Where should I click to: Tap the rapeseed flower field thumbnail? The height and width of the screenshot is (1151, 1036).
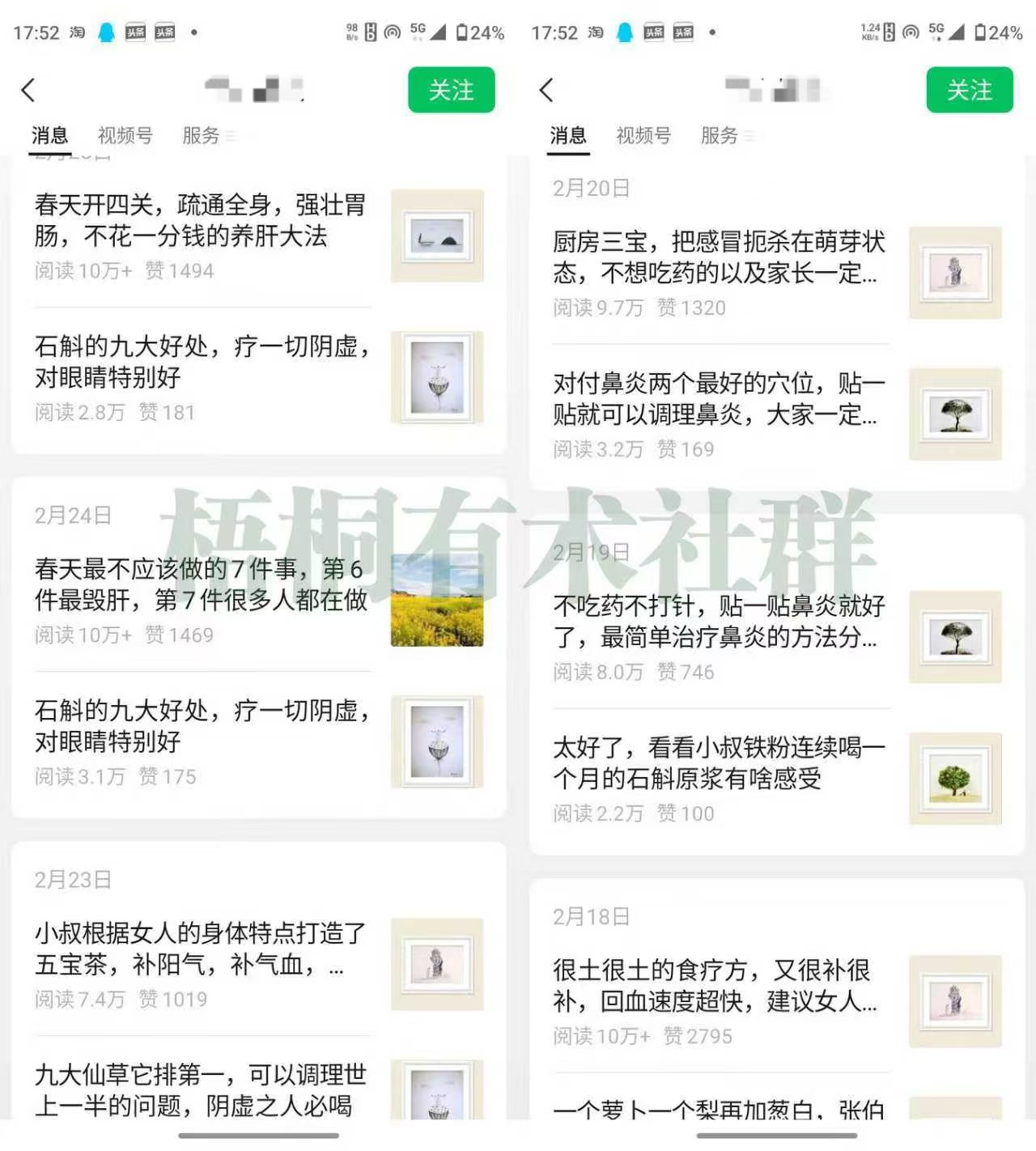pyautogui.click(x=435, y=599)
